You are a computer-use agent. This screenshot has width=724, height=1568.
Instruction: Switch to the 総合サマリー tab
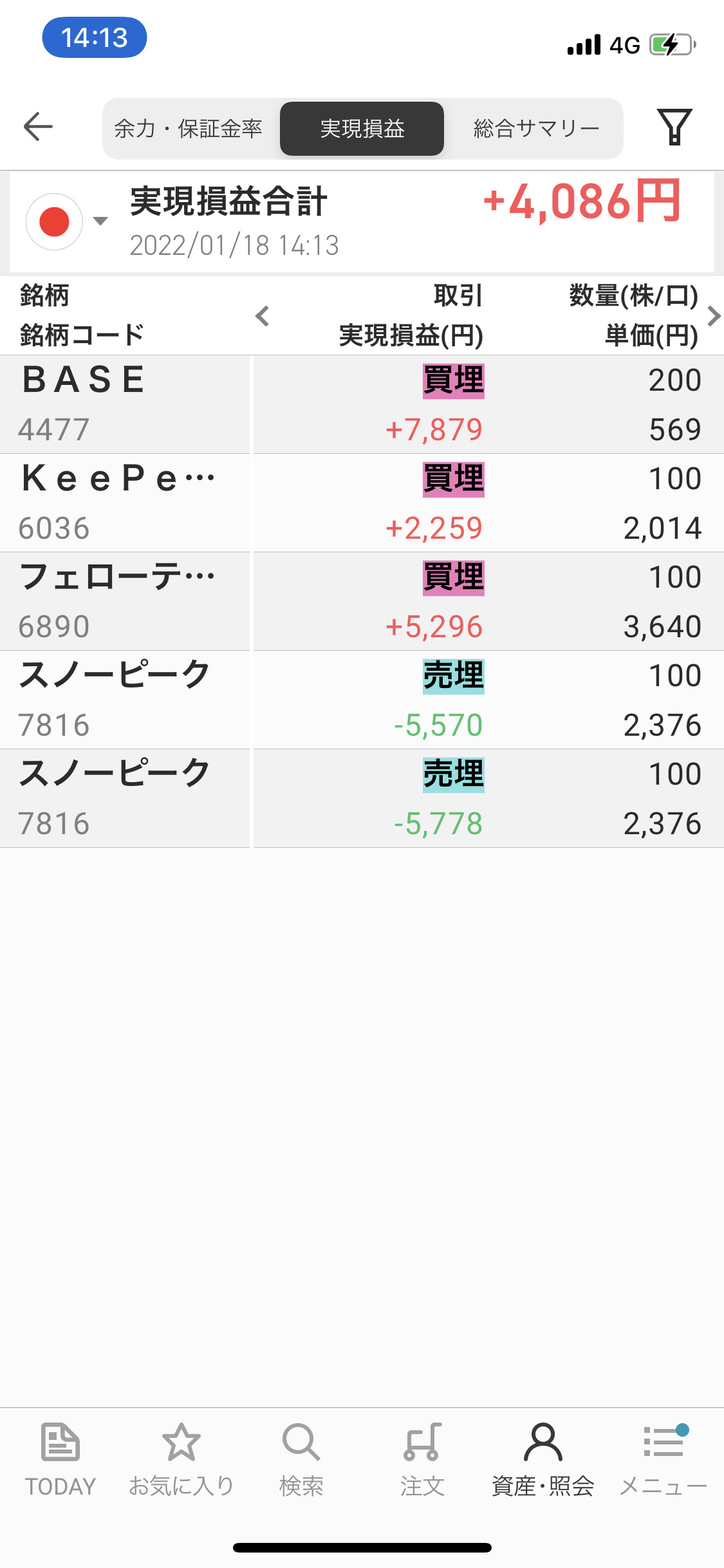pos(536,129)
